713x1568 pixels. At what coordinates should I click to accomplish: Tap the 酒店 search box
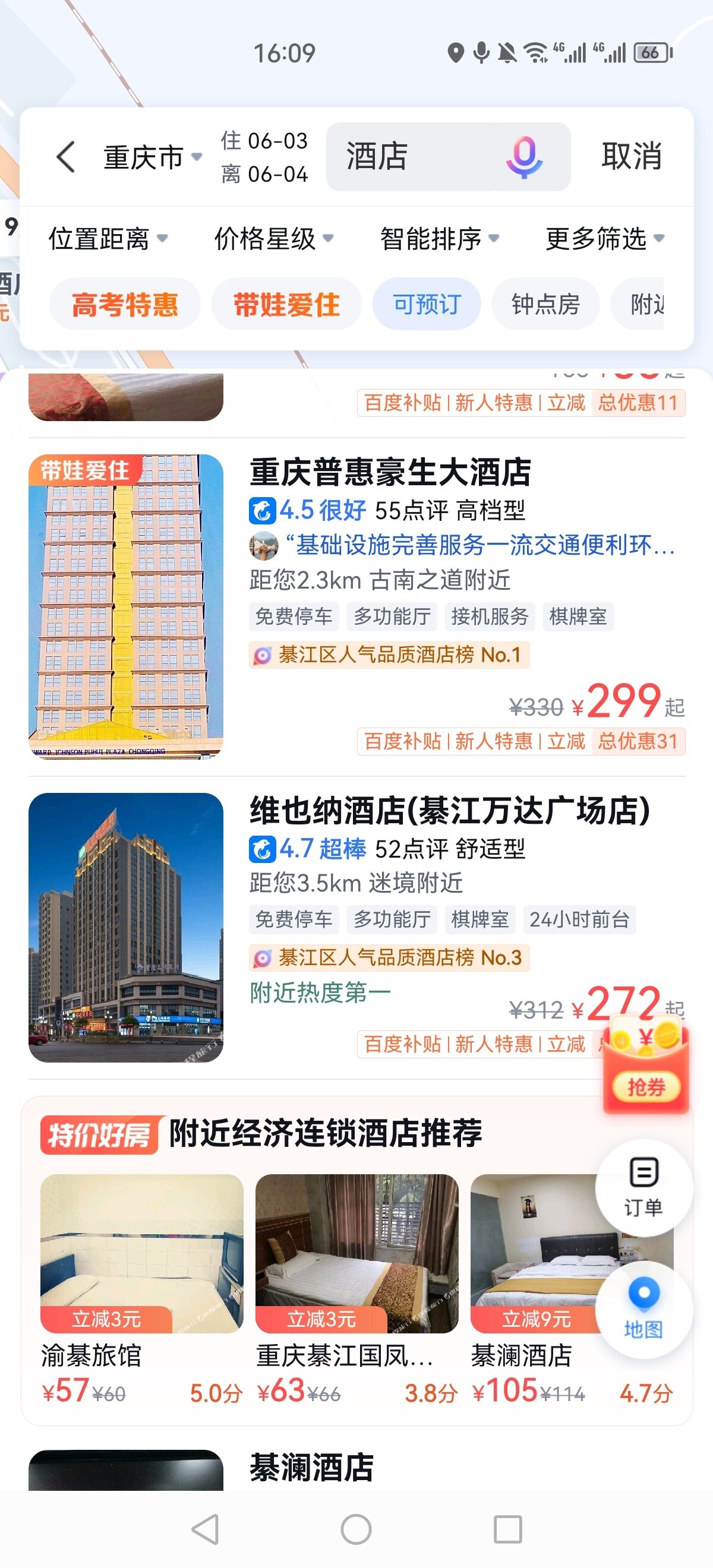tap(414, 156)
